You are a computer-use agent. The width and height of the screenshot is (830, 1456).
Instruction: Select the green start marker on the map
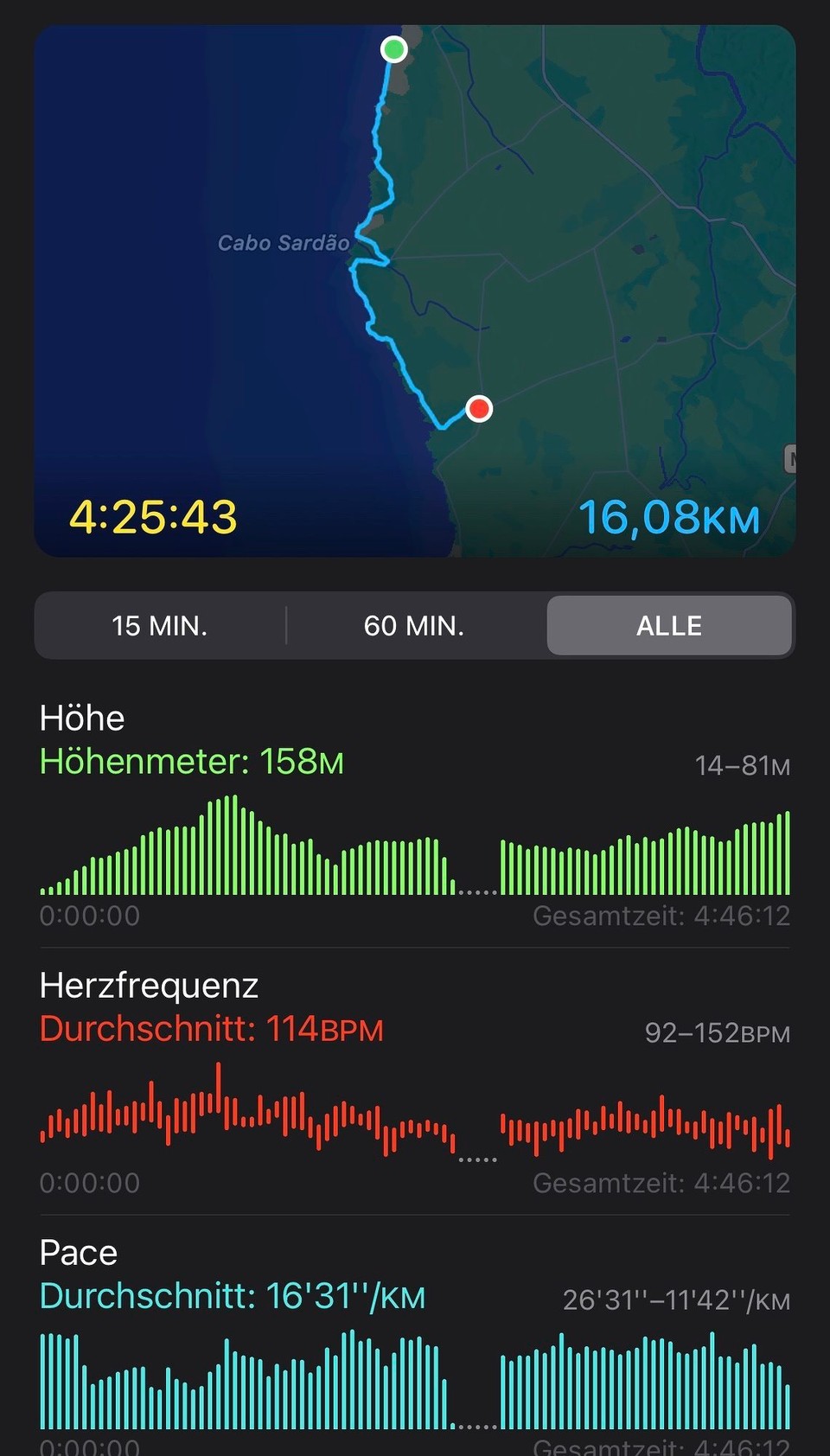(393, 49)
